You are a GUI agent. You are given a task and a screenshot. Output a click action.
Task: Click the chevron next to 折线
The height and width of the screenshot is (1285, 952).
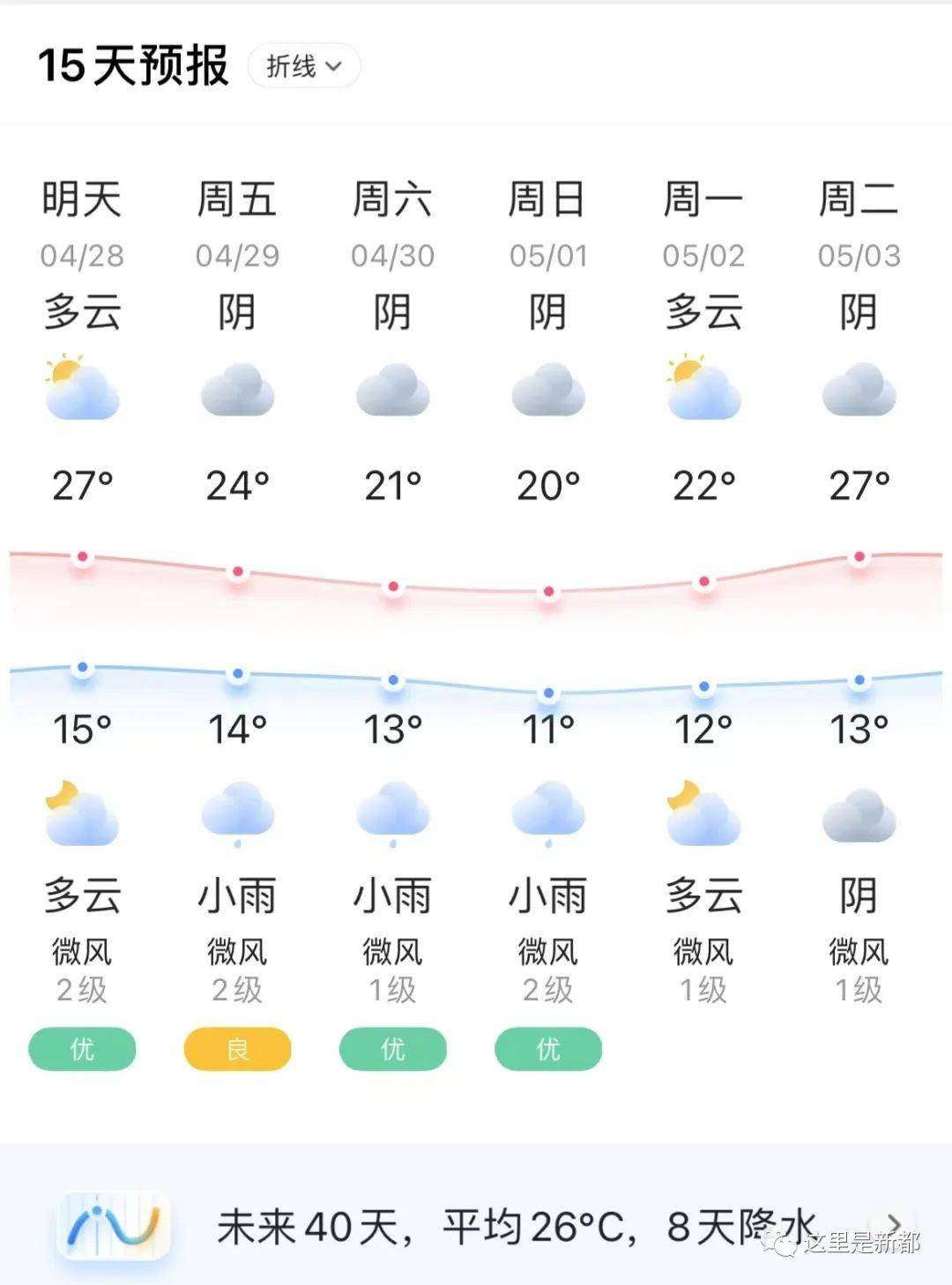(333, 66)
